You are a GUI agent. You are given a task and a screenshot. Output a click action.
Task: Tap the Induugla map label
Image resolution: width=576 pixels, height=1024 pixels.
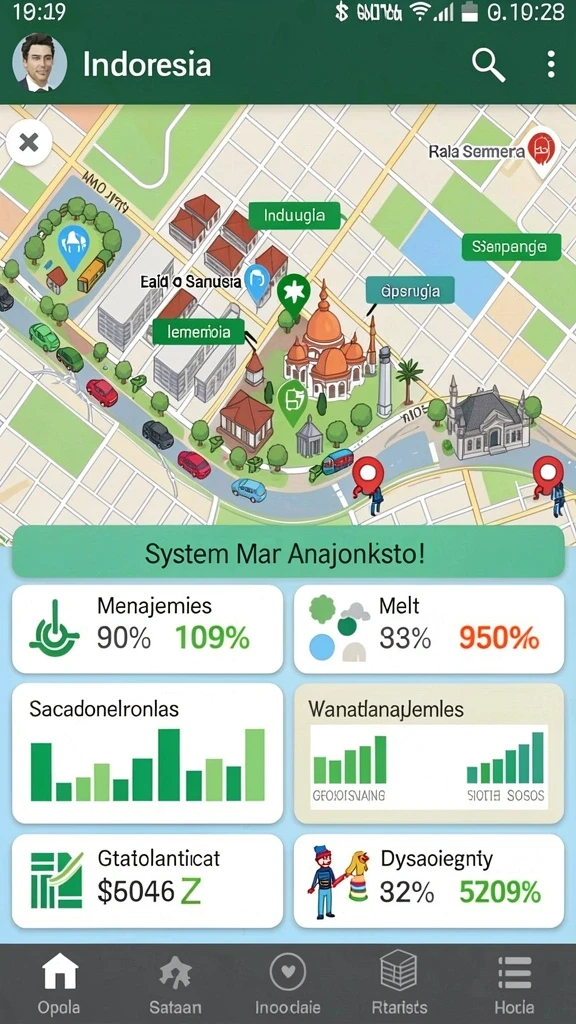click(x=295, y=215)
